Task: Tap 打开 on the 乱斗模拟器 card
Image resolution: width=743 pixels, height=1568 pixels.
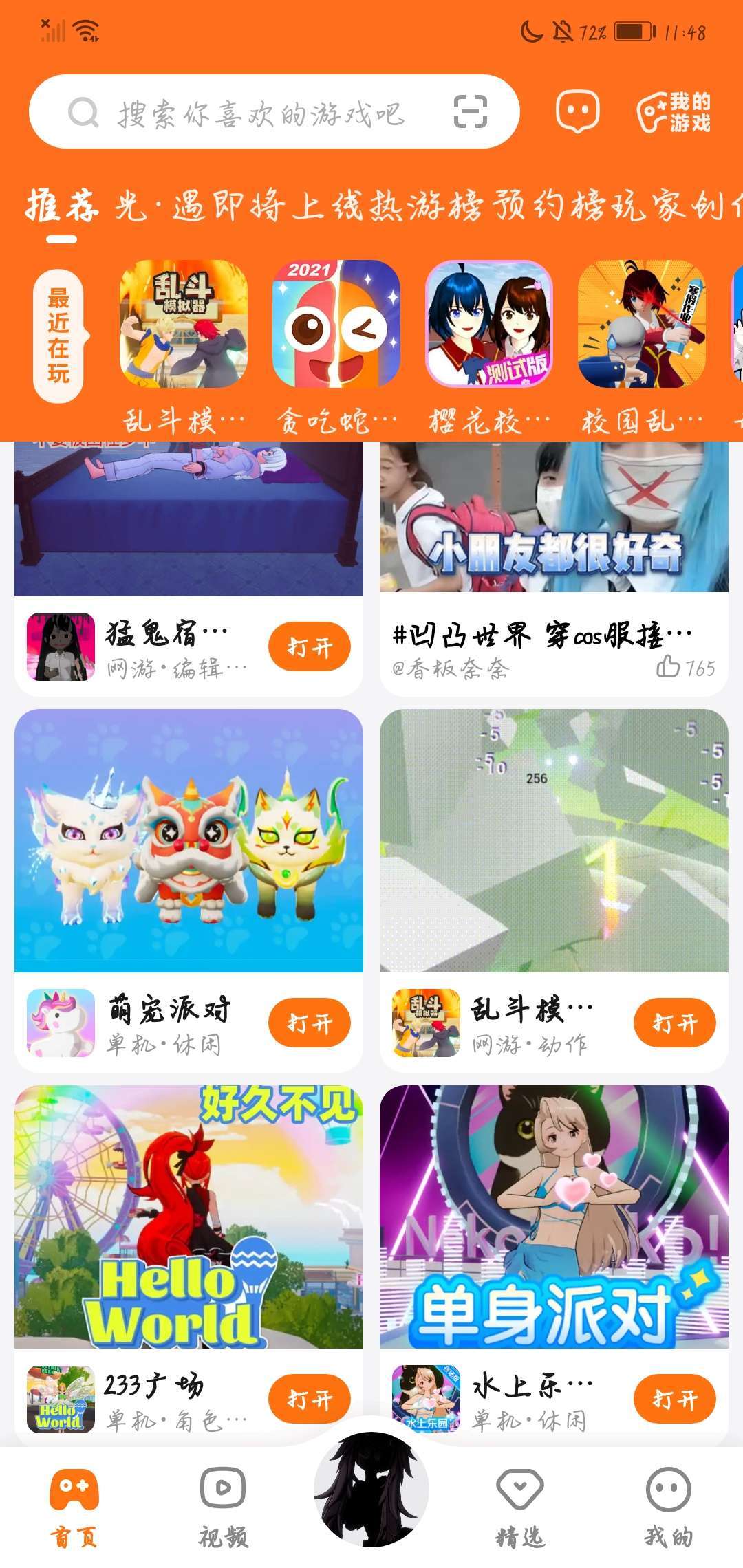Action: tap(675, 1023)
